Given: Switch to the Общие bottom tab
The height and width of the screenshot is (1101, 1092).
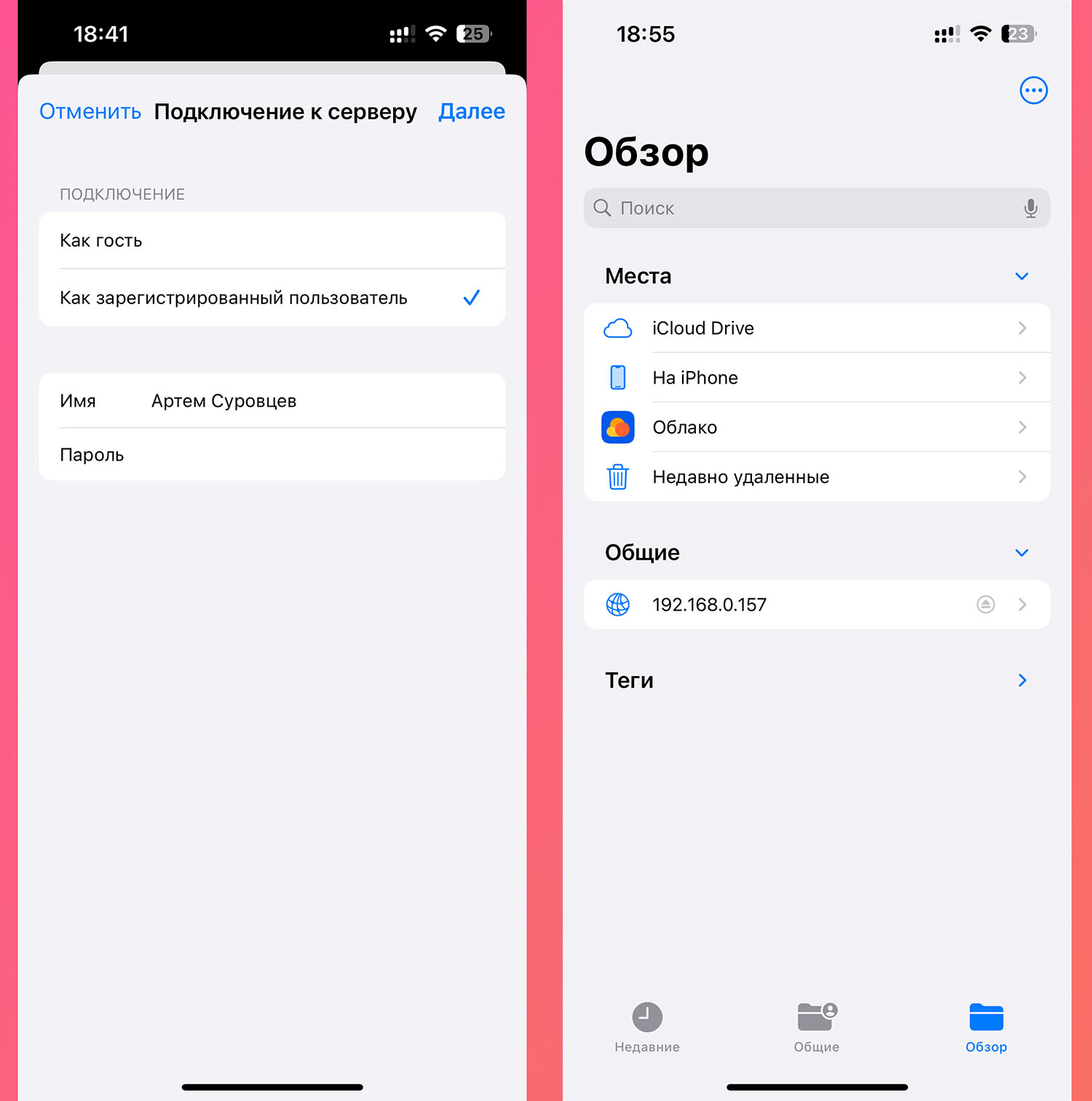Looking at the screenshot, I should click(816, 1027).
